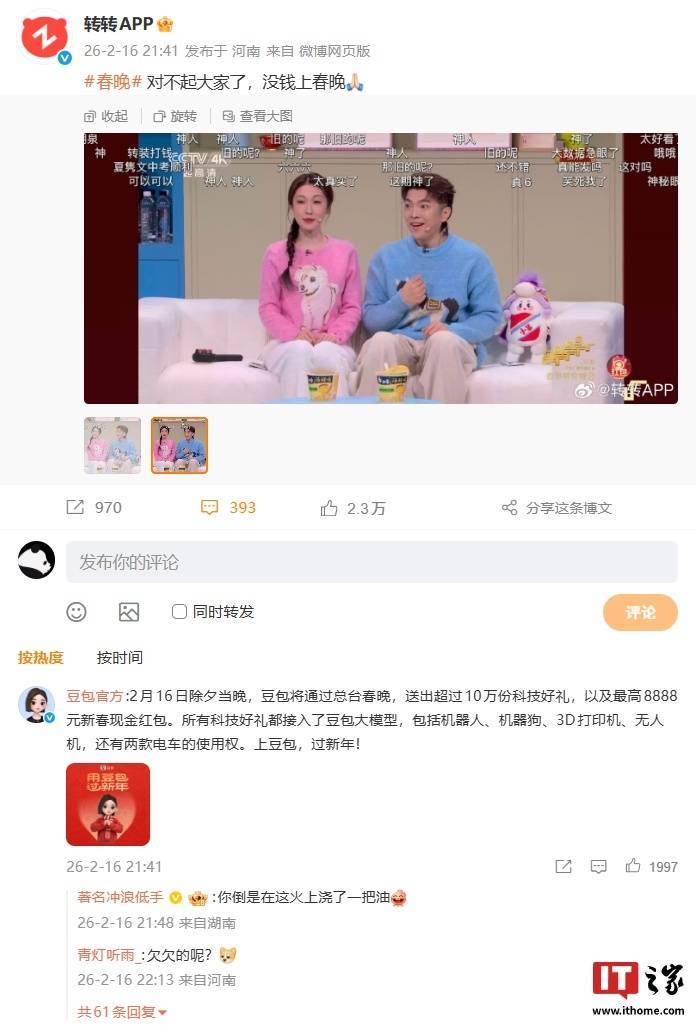Image resolution: width=696 pixels, height=1025 pixels.
Task: Select the first image thumbnail
Action: 112,445
